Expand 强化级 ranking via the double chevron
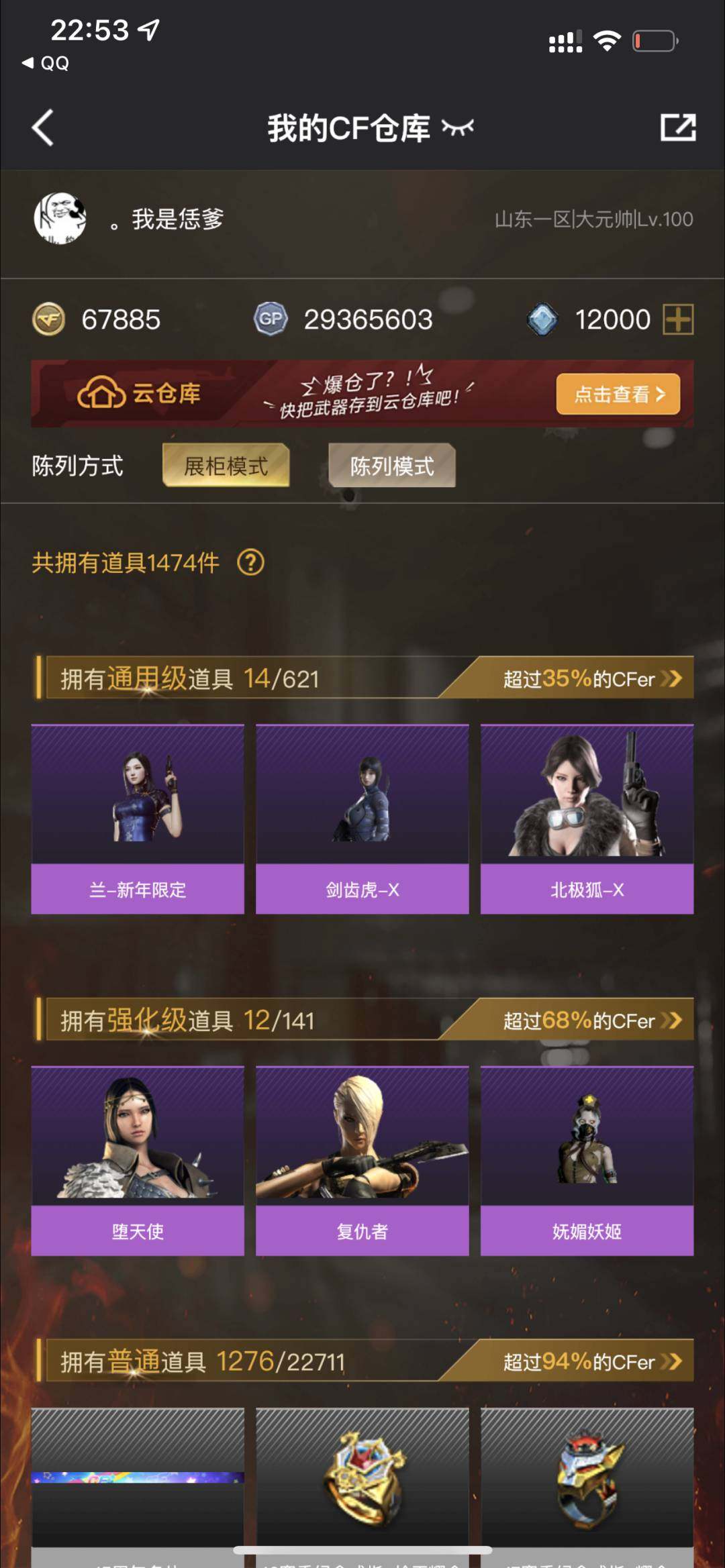The image size is (725, 1568). click(671, 1022)
